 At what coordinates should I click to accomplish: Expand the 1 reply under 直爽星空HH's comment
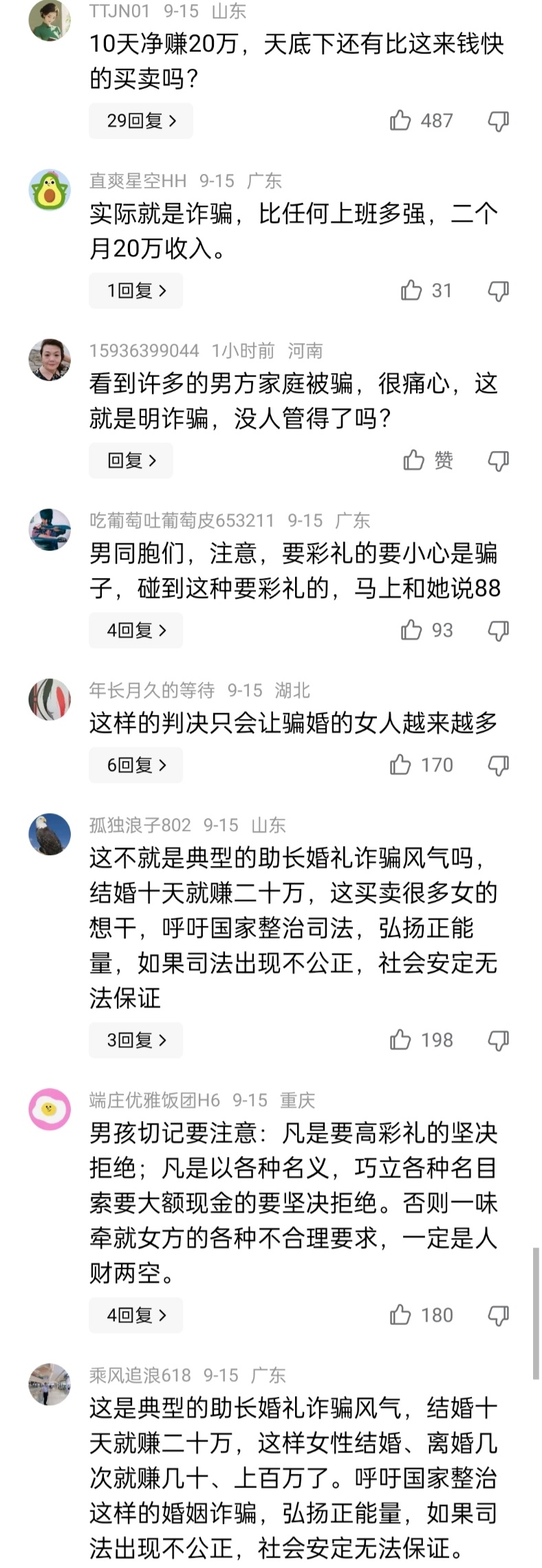pyautogui.click(x=135, y=291)
